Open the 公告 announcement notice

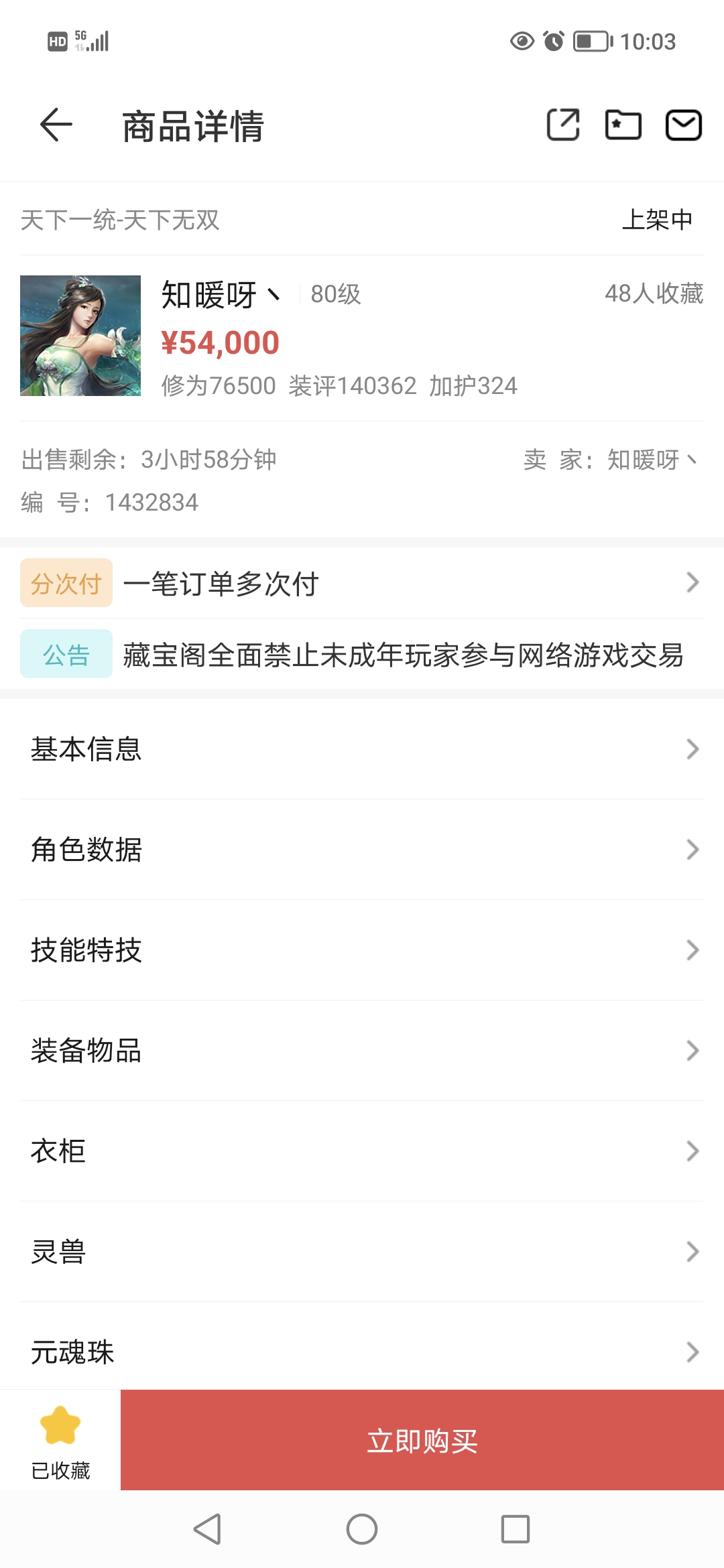362,654
